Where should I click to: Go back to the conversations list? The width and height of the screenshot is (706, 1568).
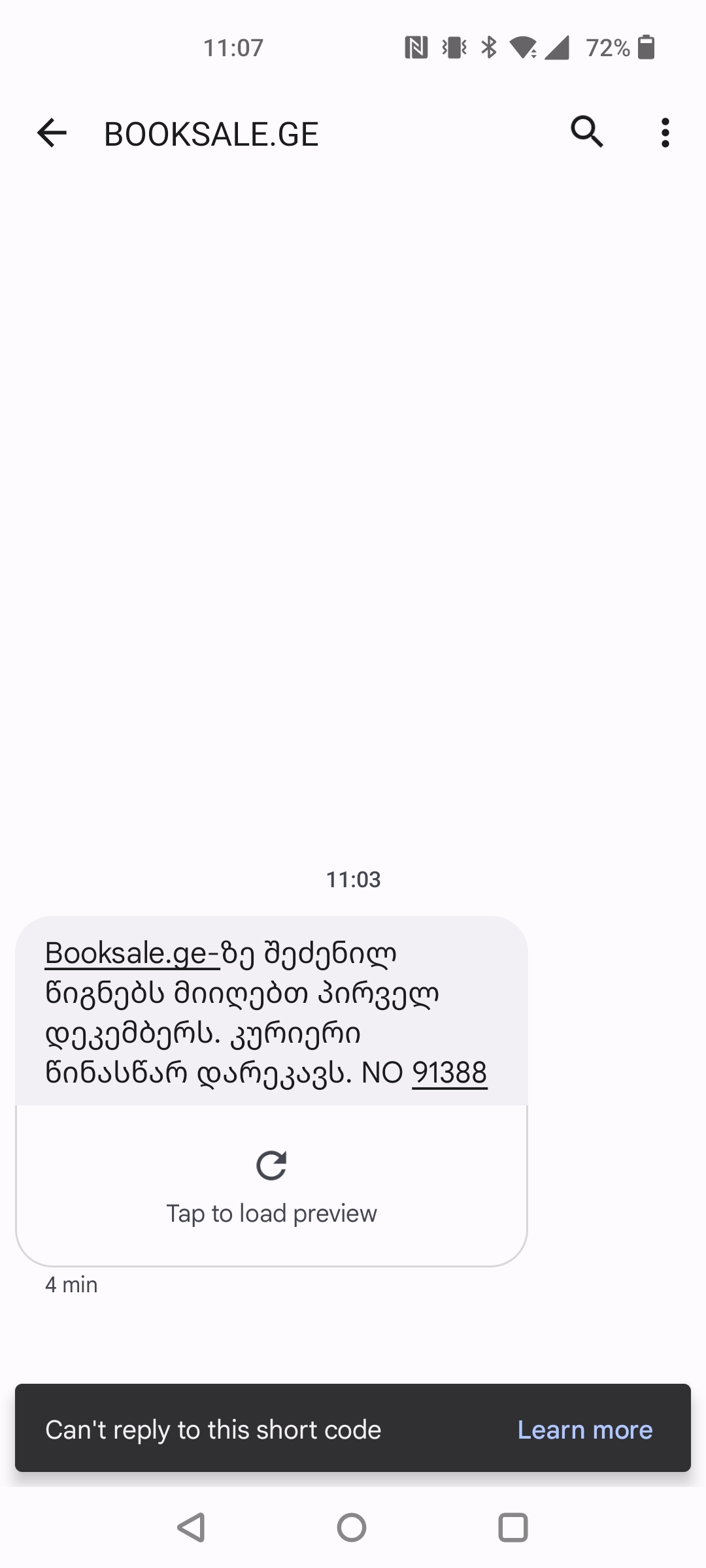point(52,133)
